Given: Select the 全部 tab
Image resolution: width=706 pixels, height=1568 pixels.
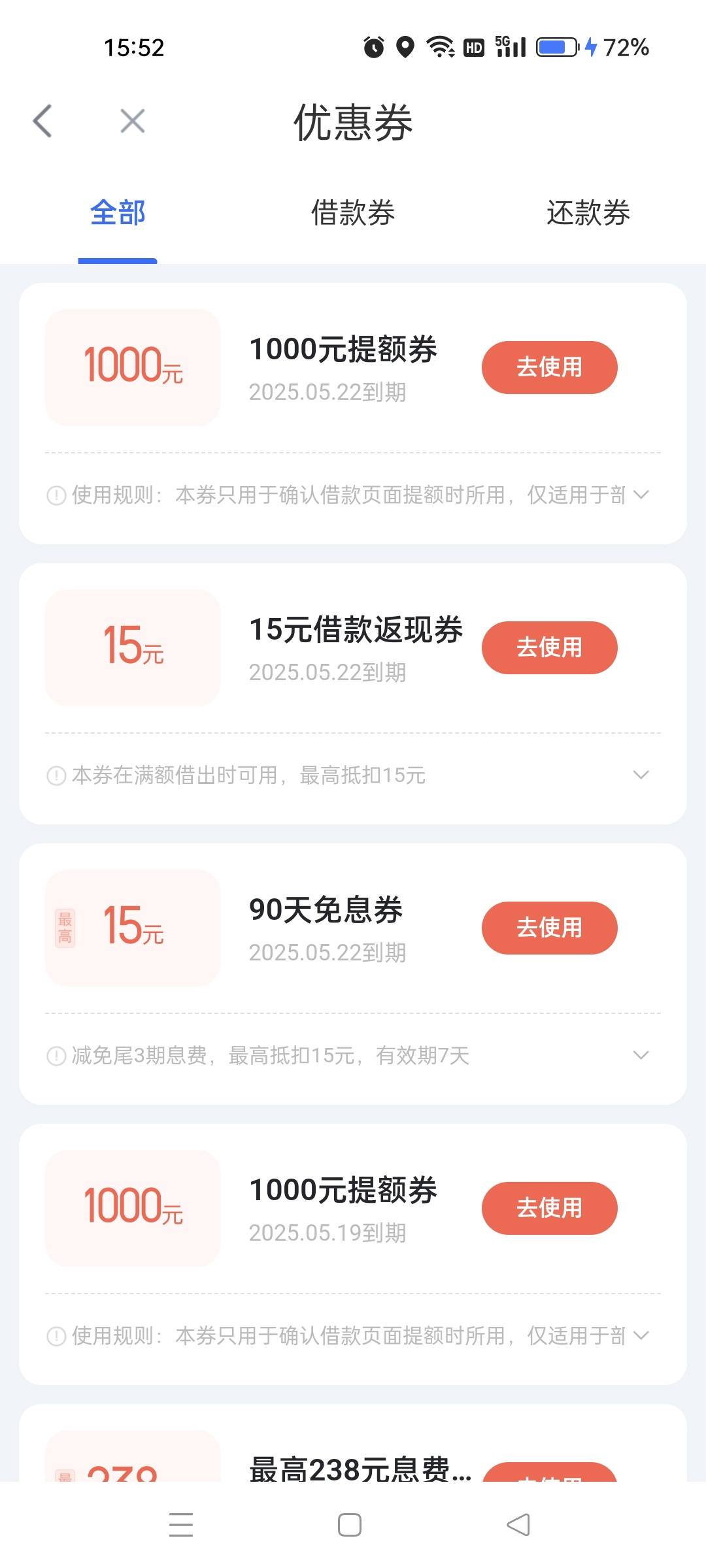Looking at the screenshot, I should coord(118,213).
